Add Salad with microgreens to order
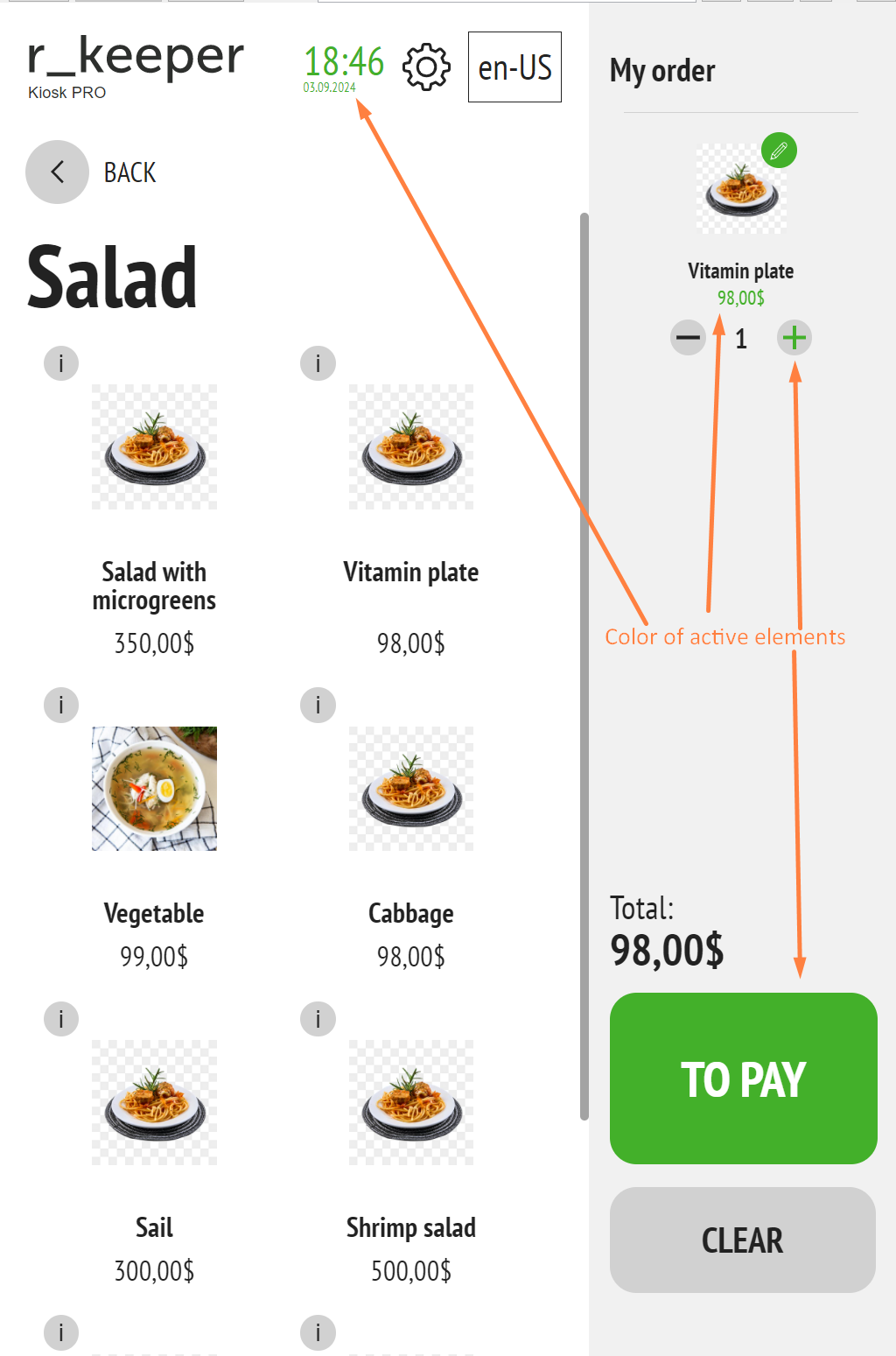 (x=154, y=447)
